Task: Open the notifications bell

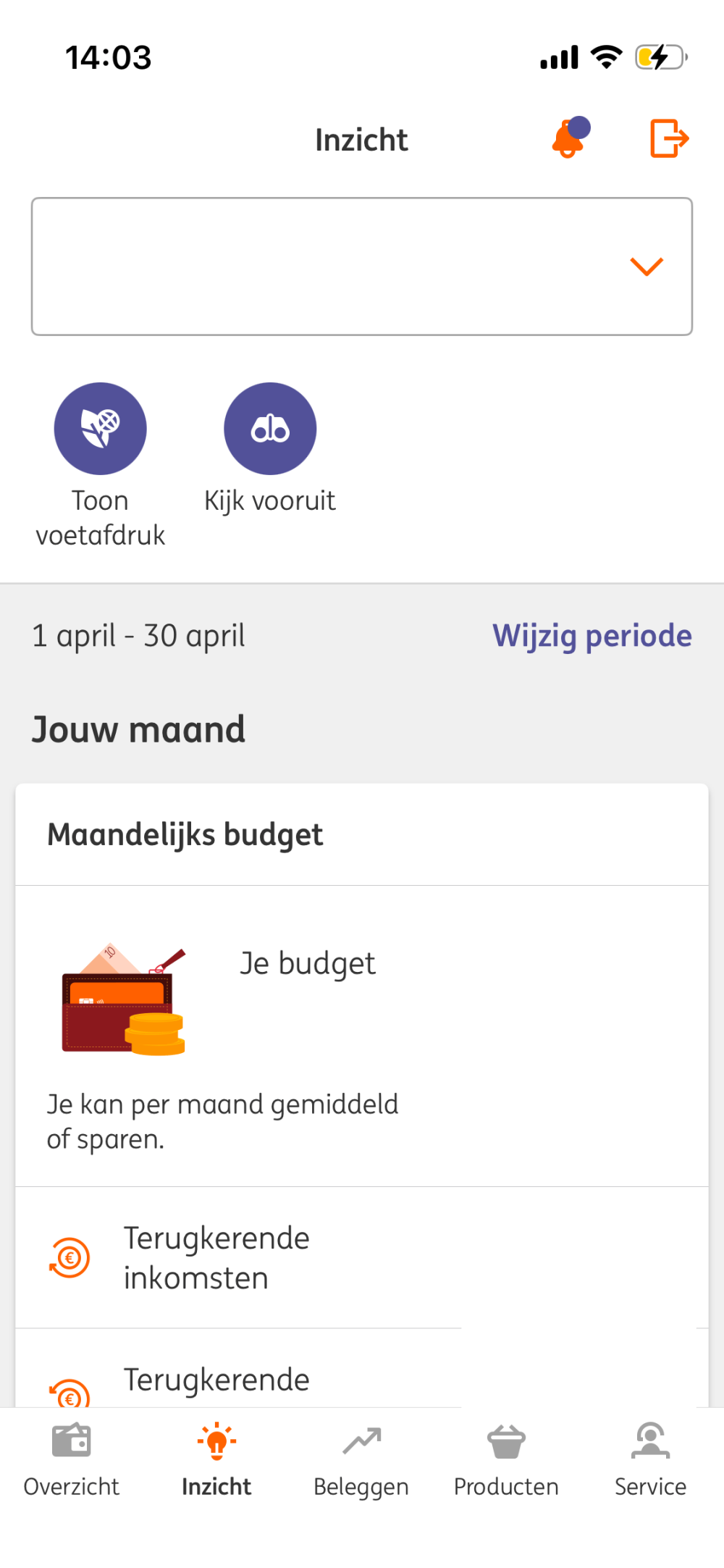Action: (x=569, y=138)
